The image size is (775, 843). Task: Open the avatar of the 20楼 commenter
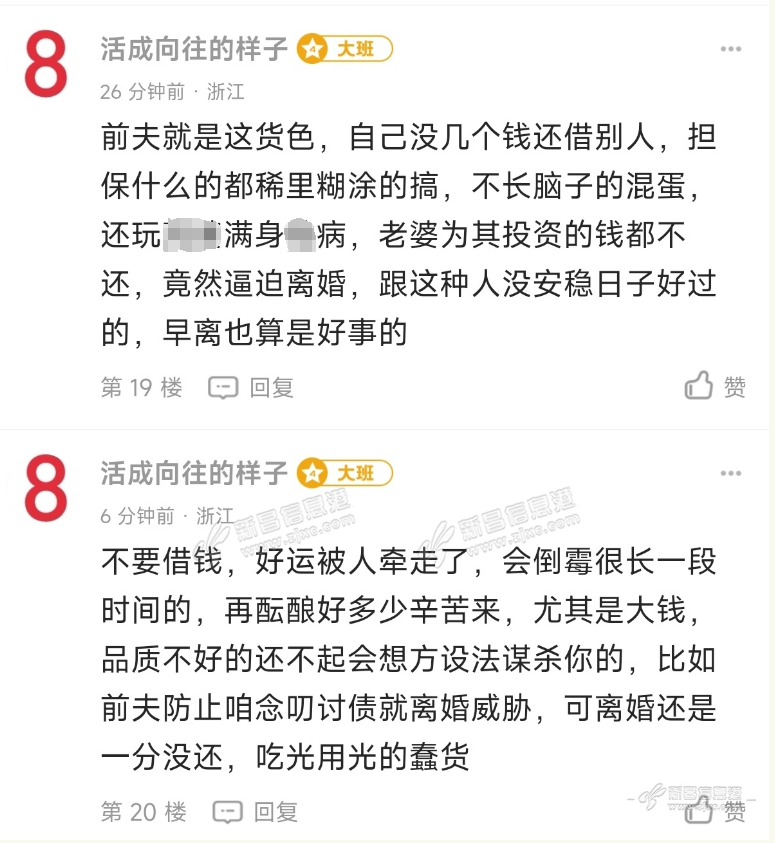click(x=46, y=487)
